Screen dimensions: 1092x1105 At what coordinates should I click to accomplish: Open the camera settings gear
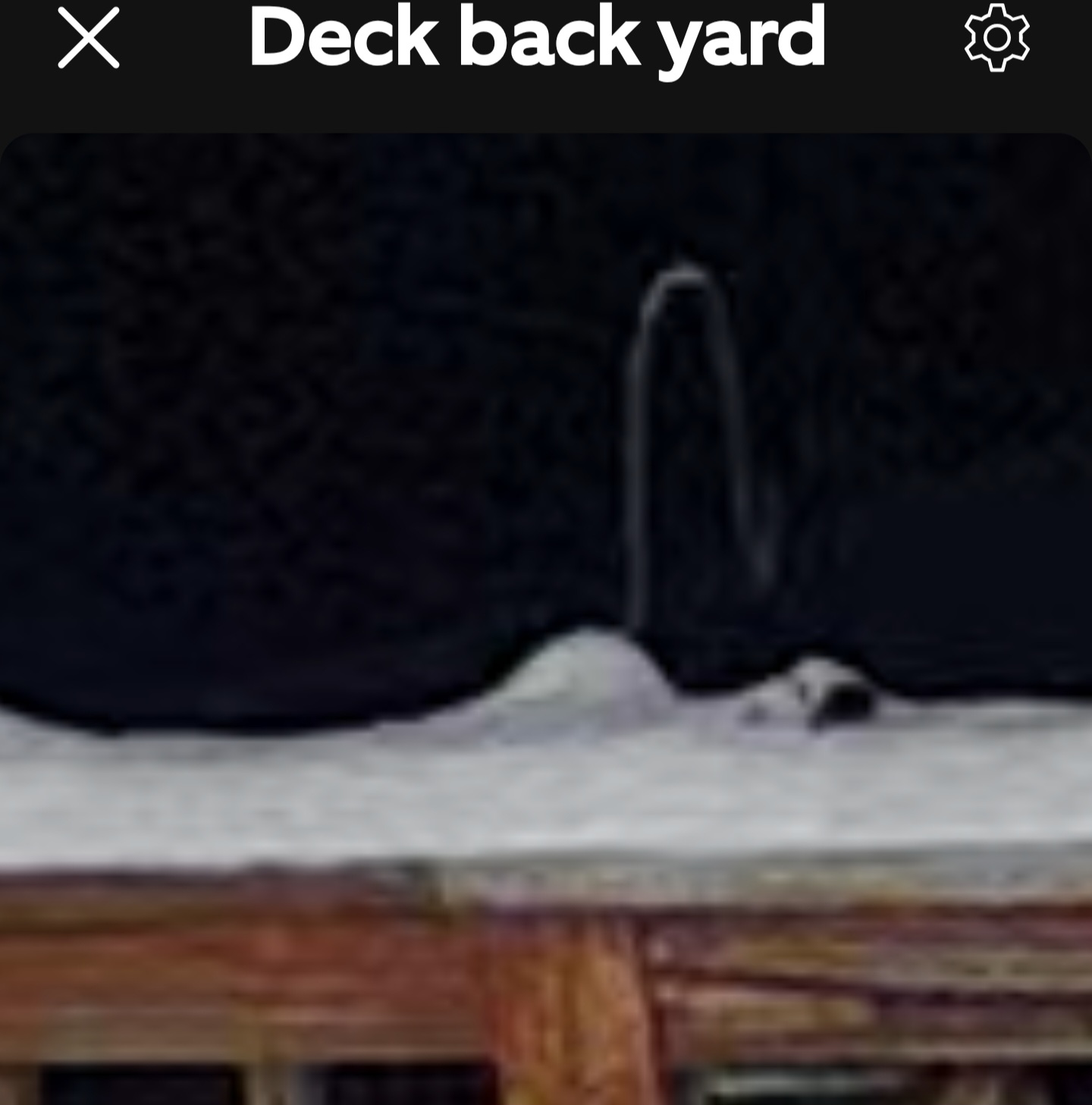tap(996, 38)
